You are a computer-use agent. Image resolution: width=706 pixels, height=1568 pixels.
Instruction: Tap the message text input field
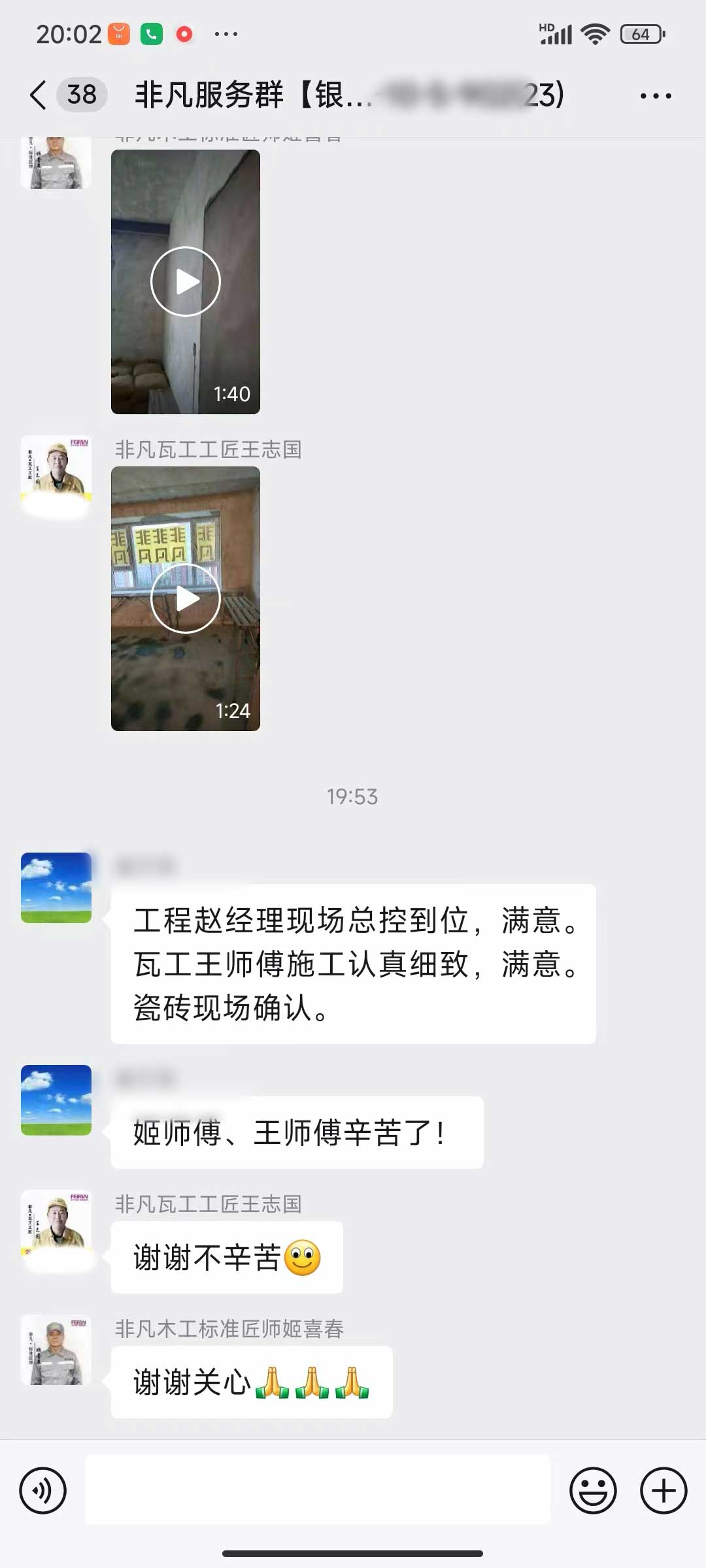[x=318, y=1490]
